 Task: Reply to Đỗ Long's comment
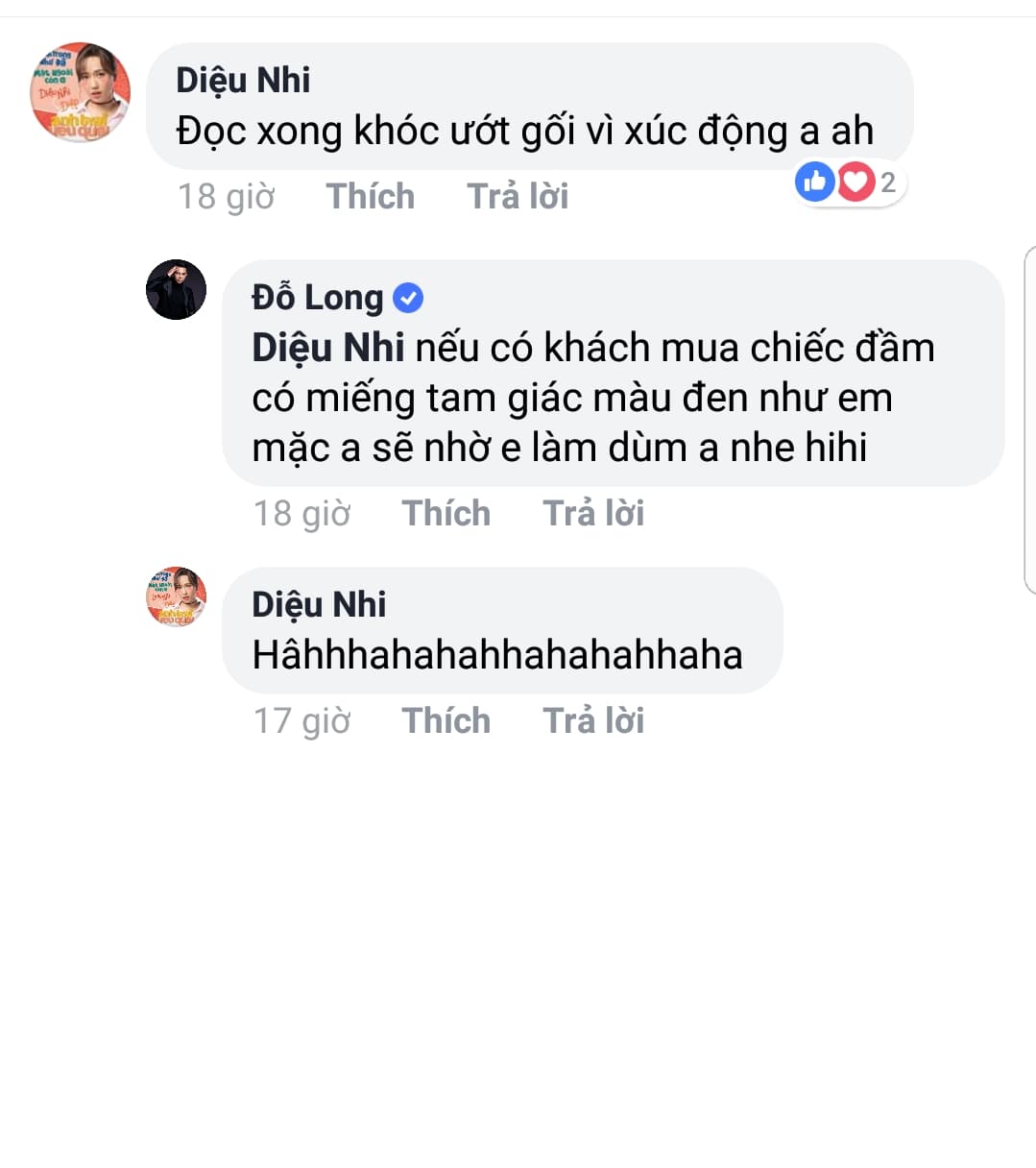(593, 514)
